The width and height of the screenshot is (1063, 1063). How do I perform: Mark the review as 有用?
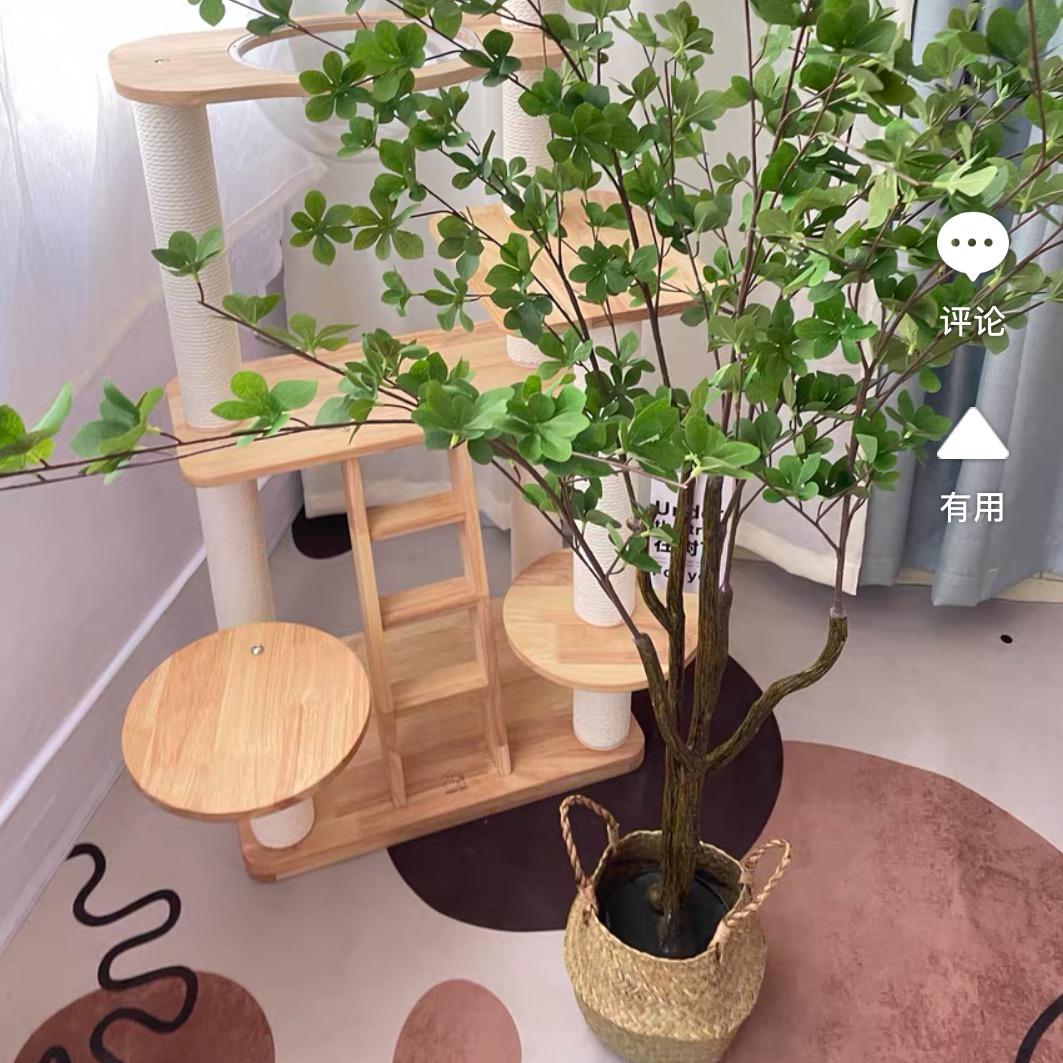pyautogui.click(x=972, y=436)
